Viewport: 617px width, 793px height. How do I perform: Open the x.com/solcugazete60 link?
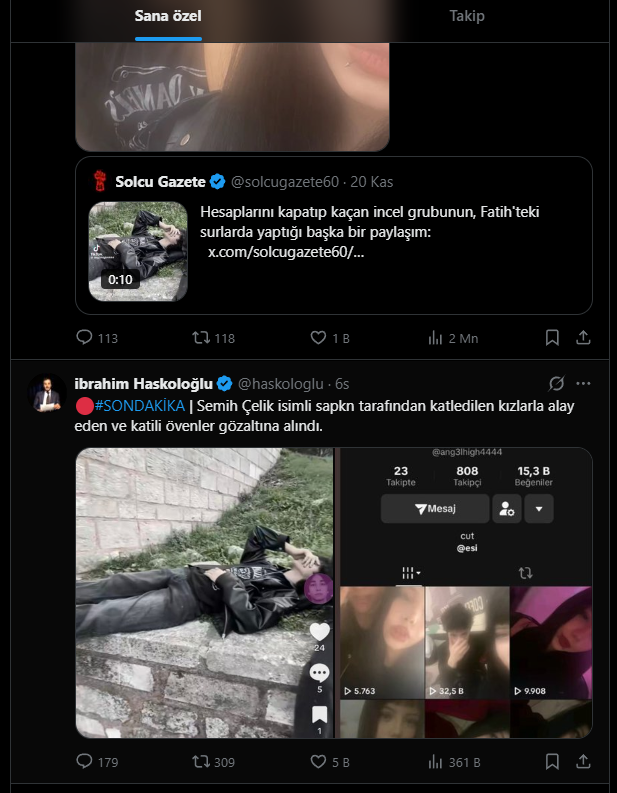(x=286, y=252)
